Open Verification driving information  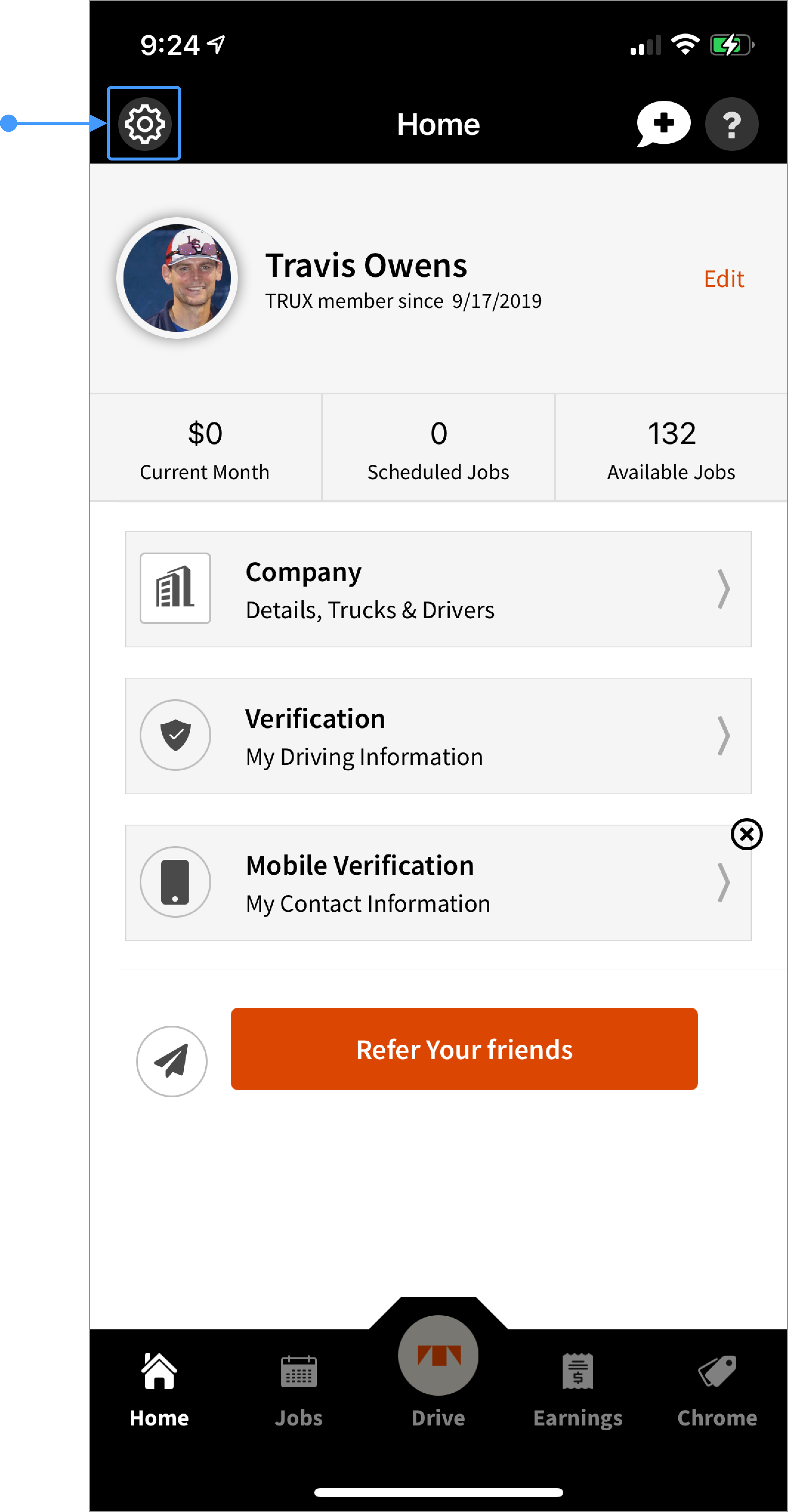tap(438, 736)
